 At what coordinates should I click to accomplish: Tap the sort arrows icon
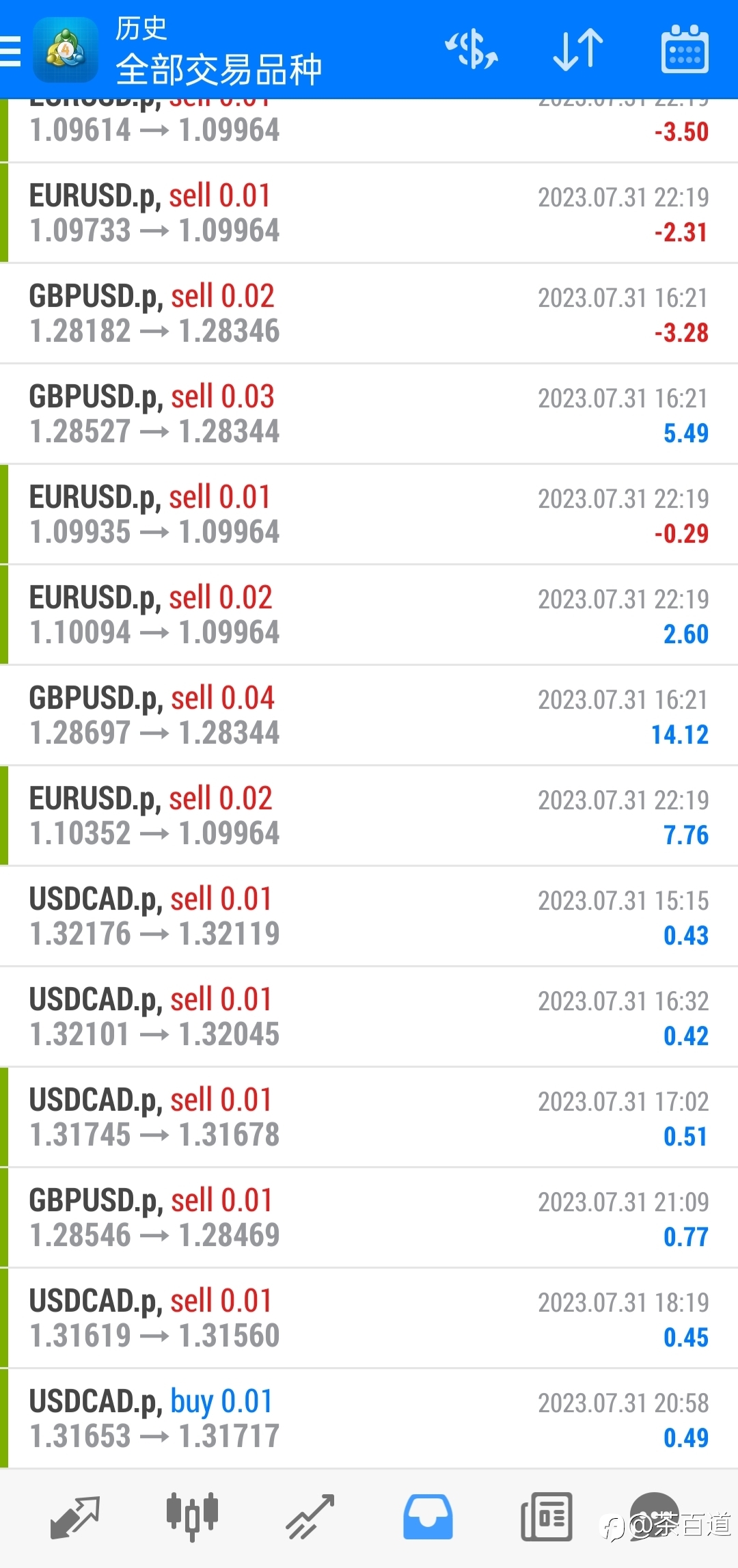[578, 49]
